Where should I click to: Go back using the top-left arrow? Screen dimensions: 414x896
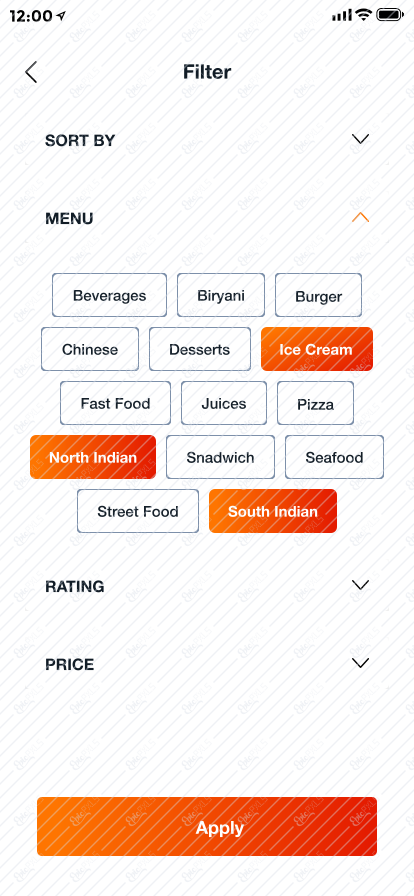(31, 73)
